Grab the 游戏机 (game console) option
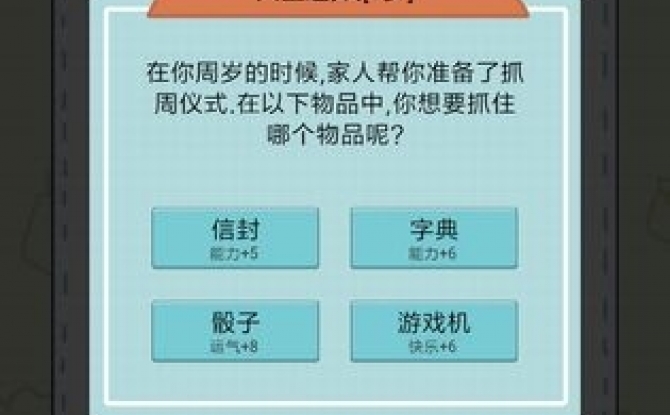The height and width of the screenshot is (415, 670). click(x=433, y=331)
